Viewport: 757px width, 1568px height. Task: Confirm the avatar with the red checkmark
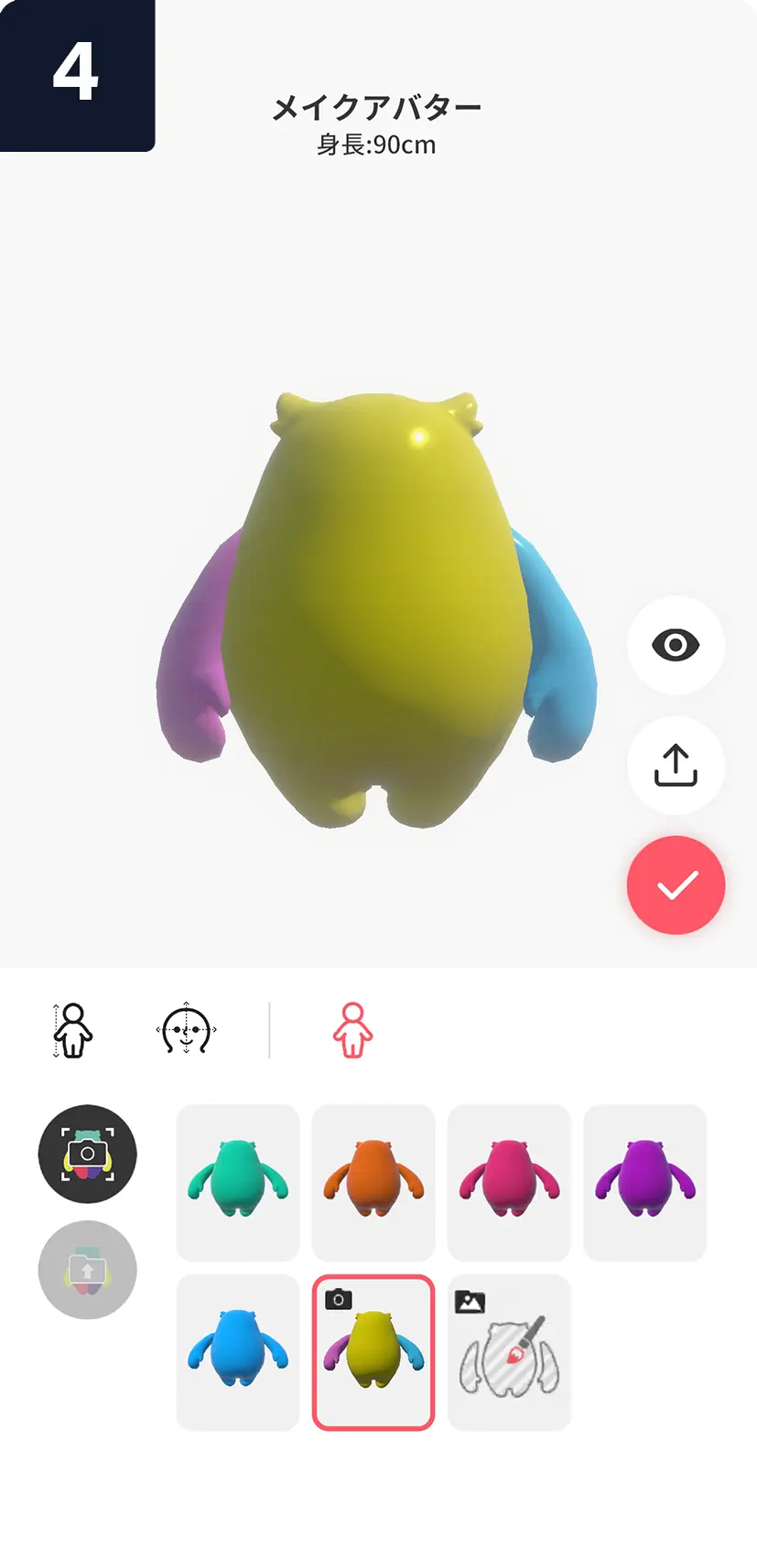676,885
